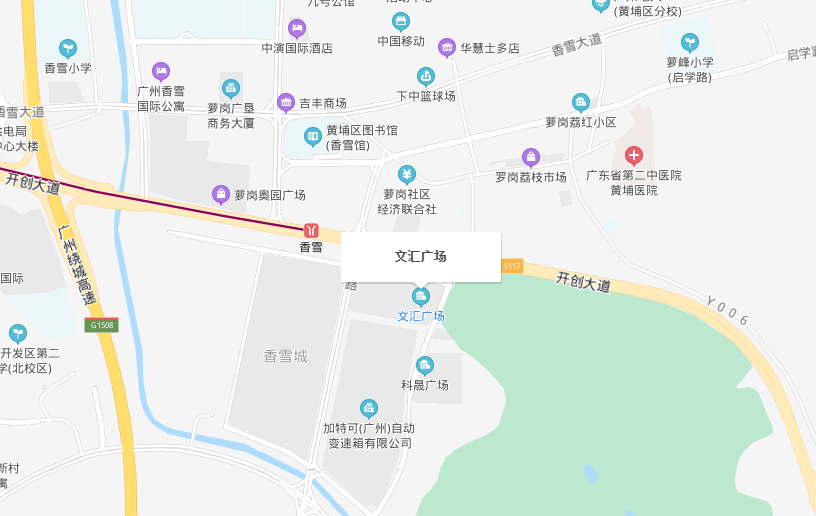Open the 中国移动 marker
This screenshot has height=516, width=816.
[401, 21]
